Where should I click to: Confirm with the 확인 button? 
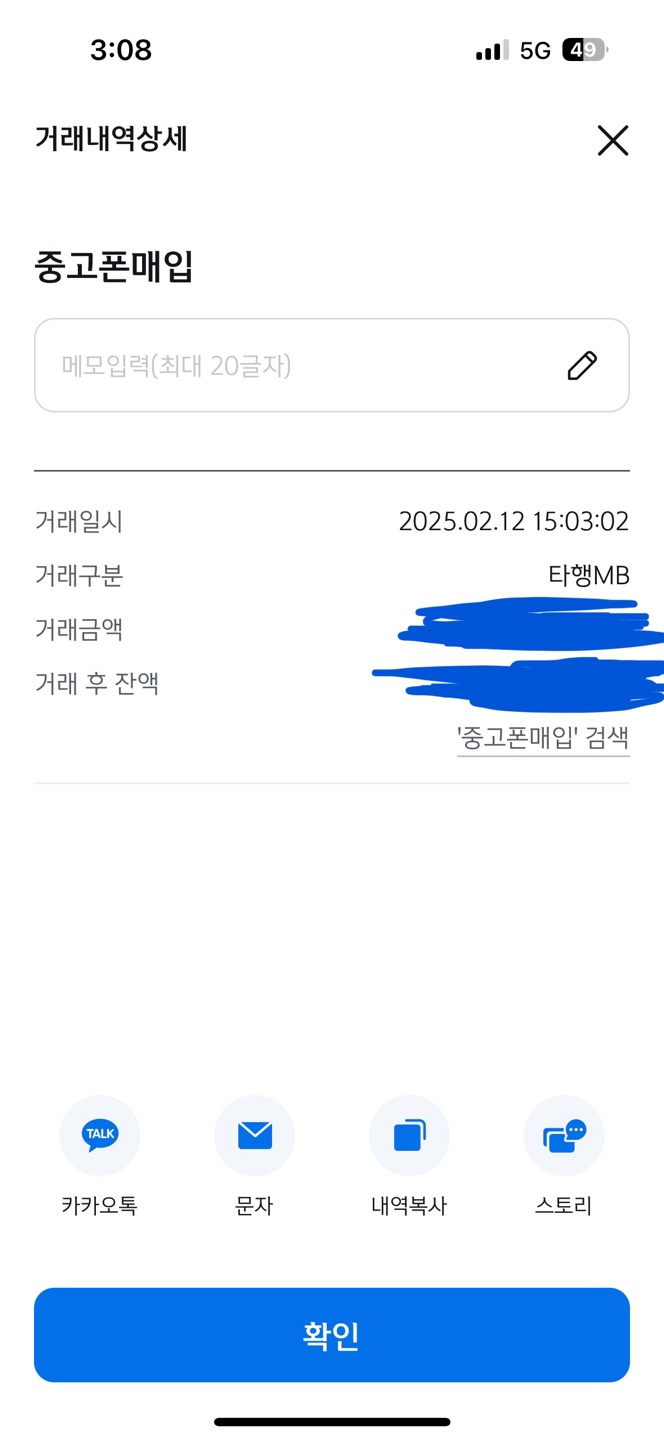point(332,1335)
